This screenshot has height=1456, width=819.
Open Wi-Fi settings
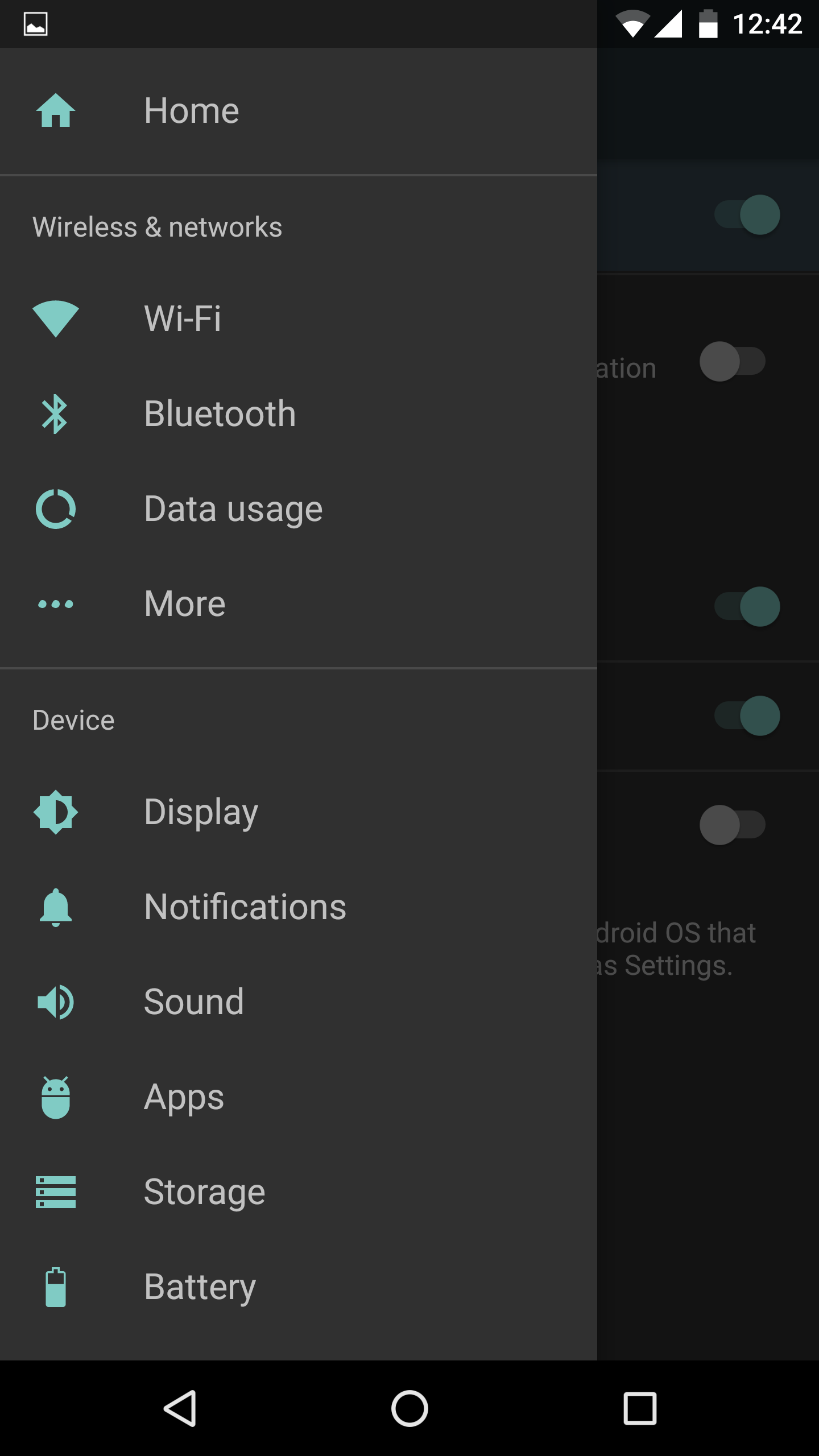click(299, 318)
